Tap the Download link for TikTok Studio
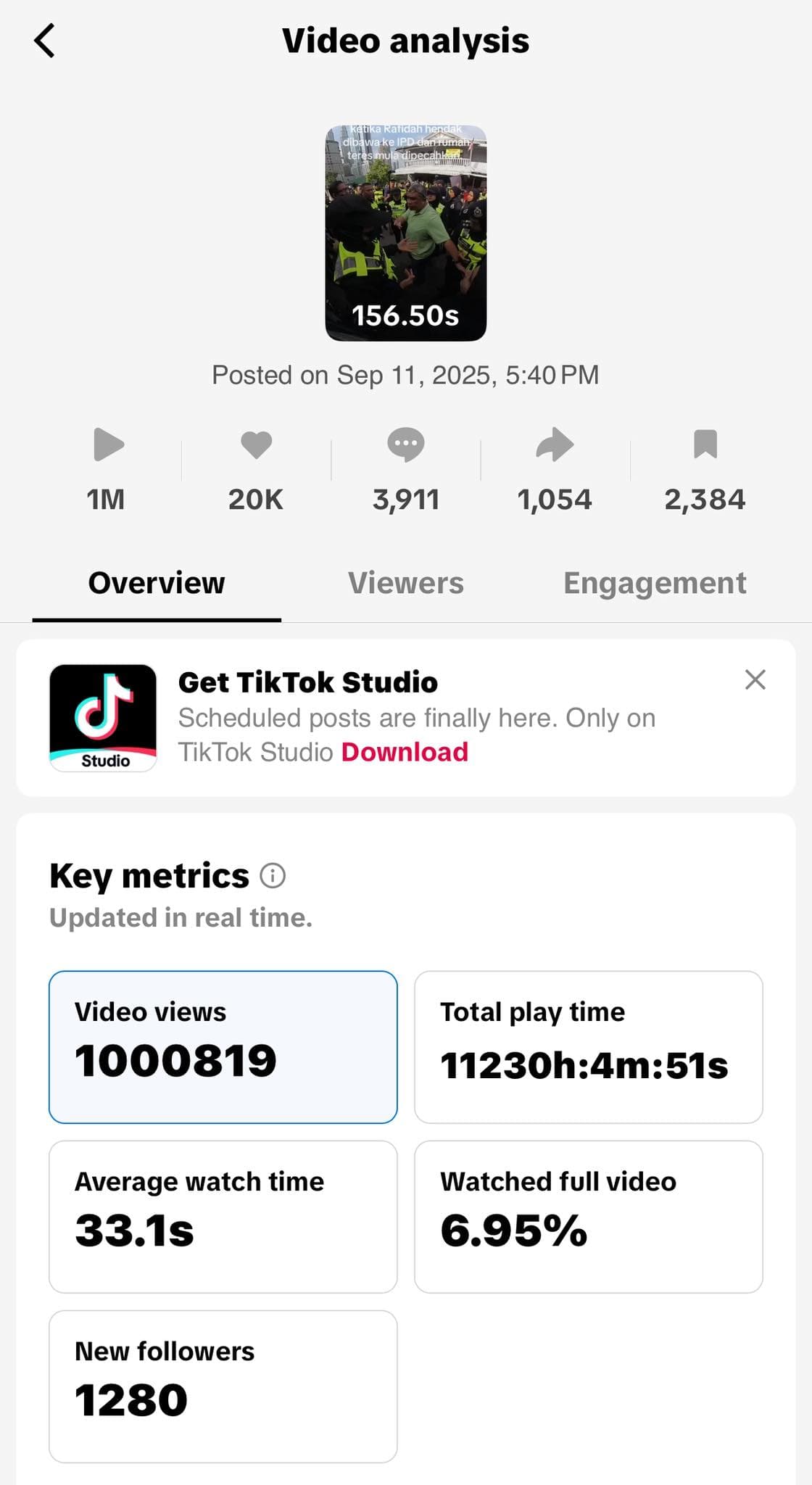Image resolution: width=812 pixels, height=1485 pixels. (405, 752)
